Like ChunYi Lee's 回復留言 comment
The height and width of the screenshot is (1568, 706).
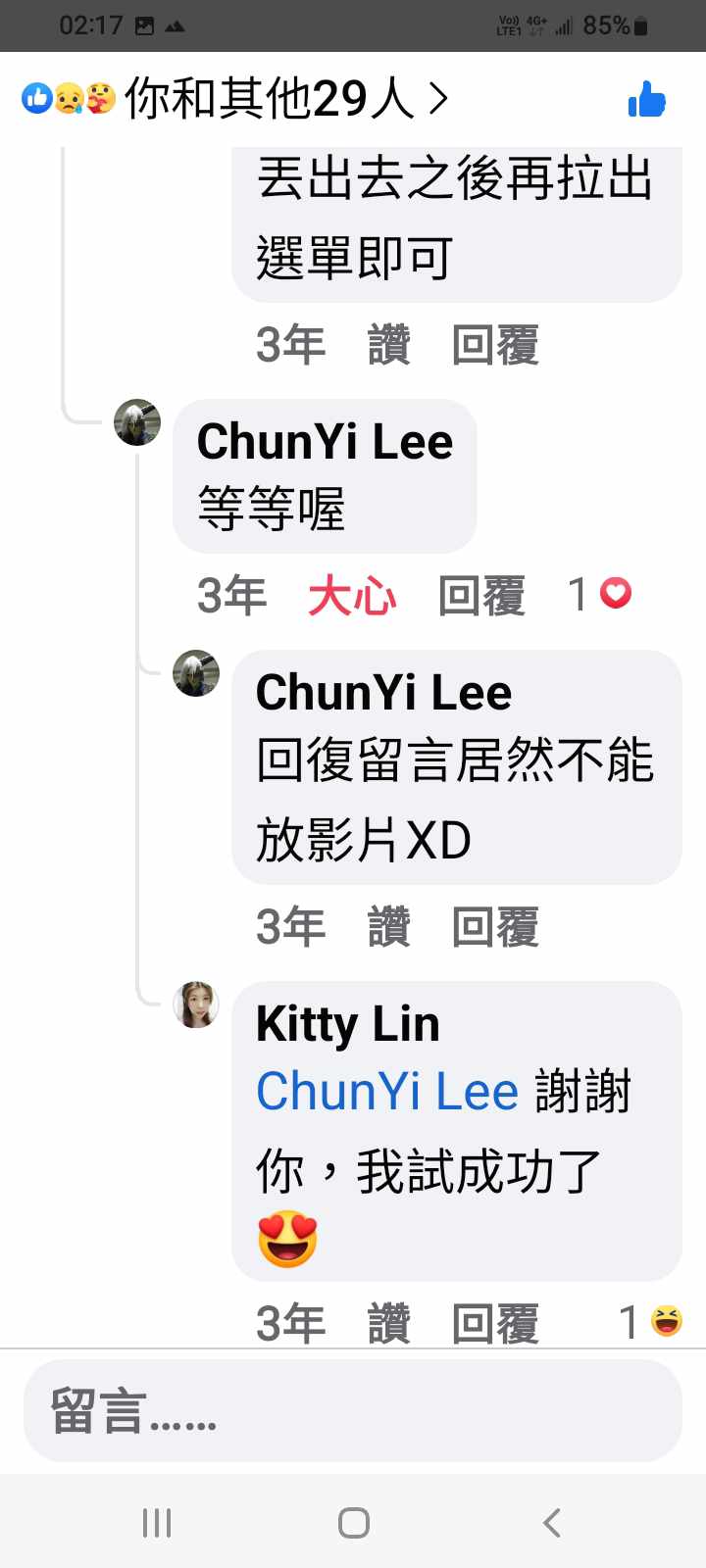click(388, 926)
